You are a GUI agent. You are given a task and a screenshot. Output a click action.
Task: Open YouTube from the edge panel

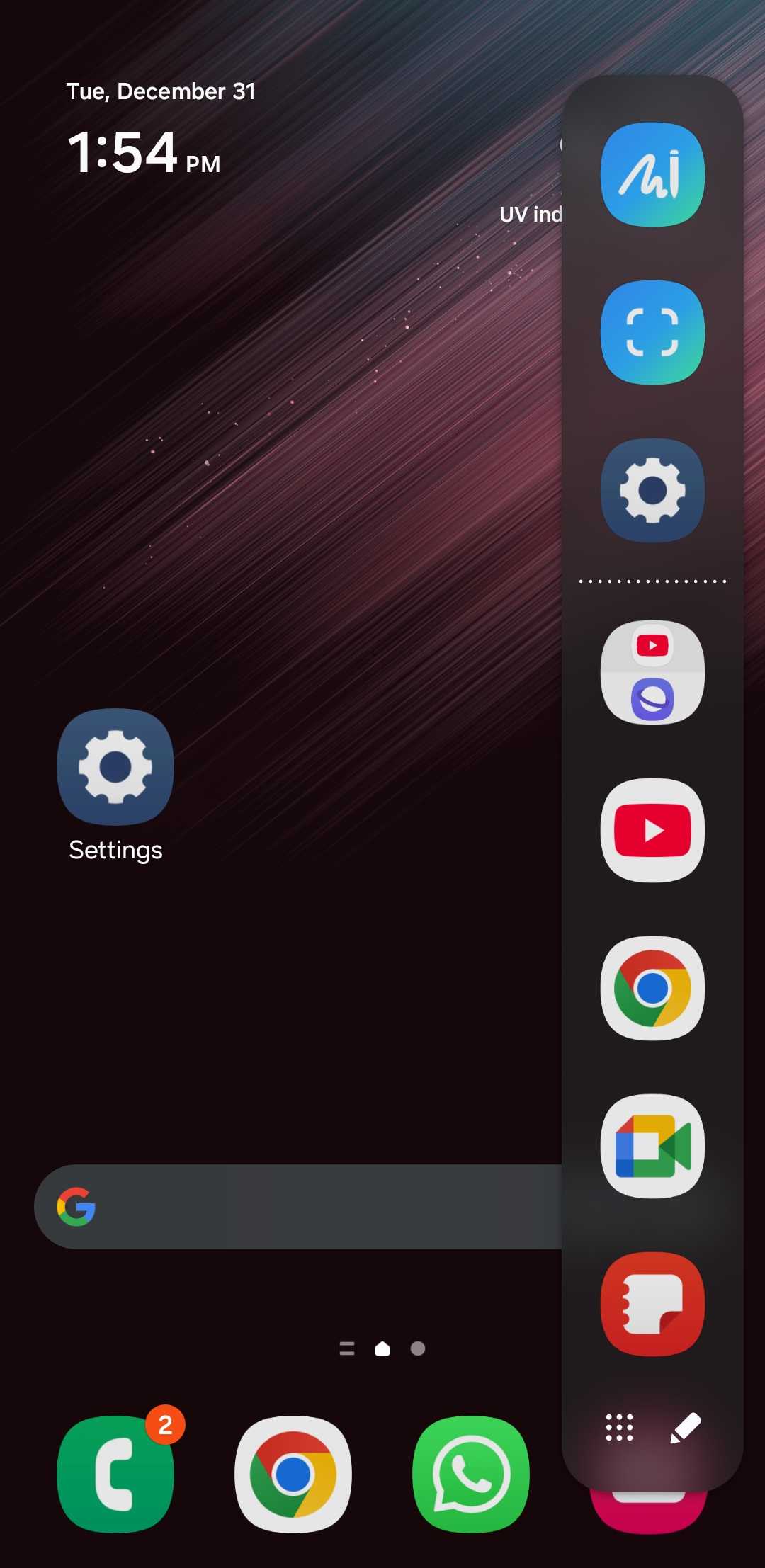point(652,830)
